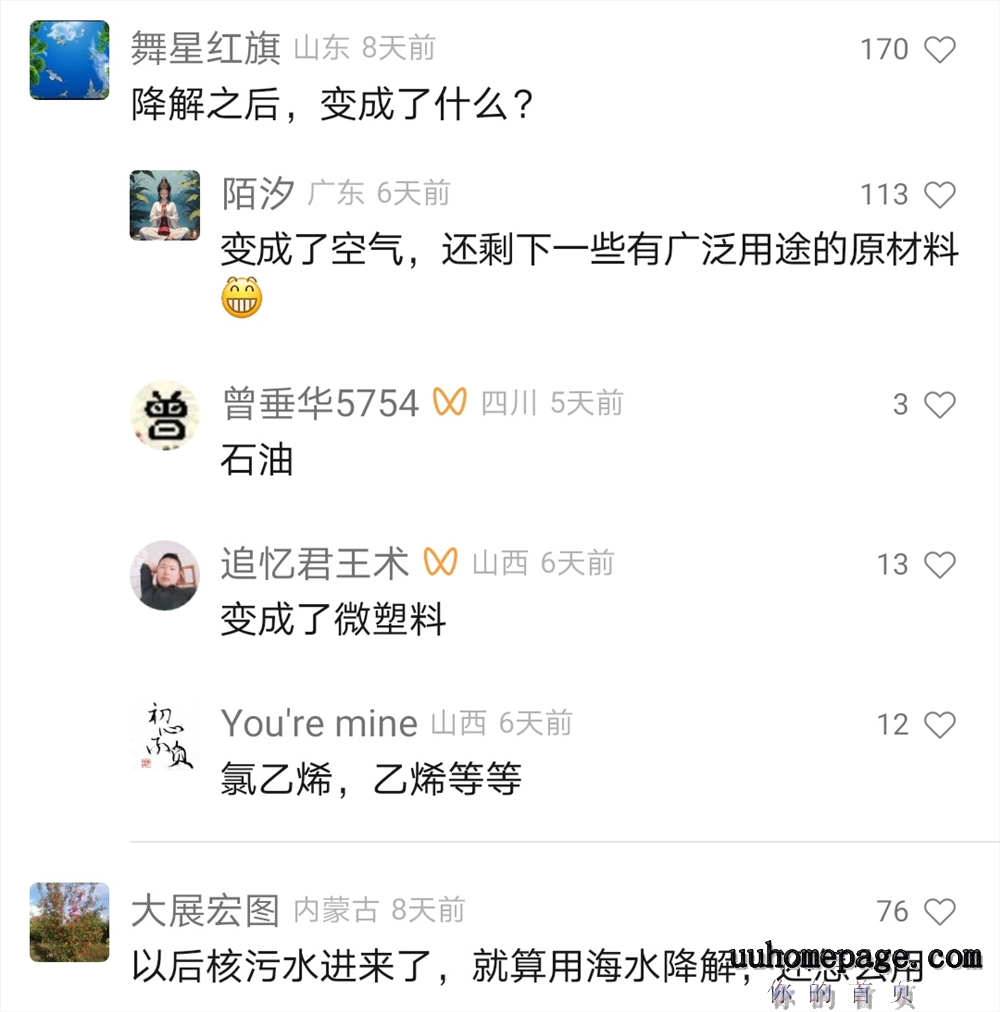This screenshot has width=1000, height=1012.
Task: Like 追忆君王术's reply about microplastics
Action: [939, 565]
